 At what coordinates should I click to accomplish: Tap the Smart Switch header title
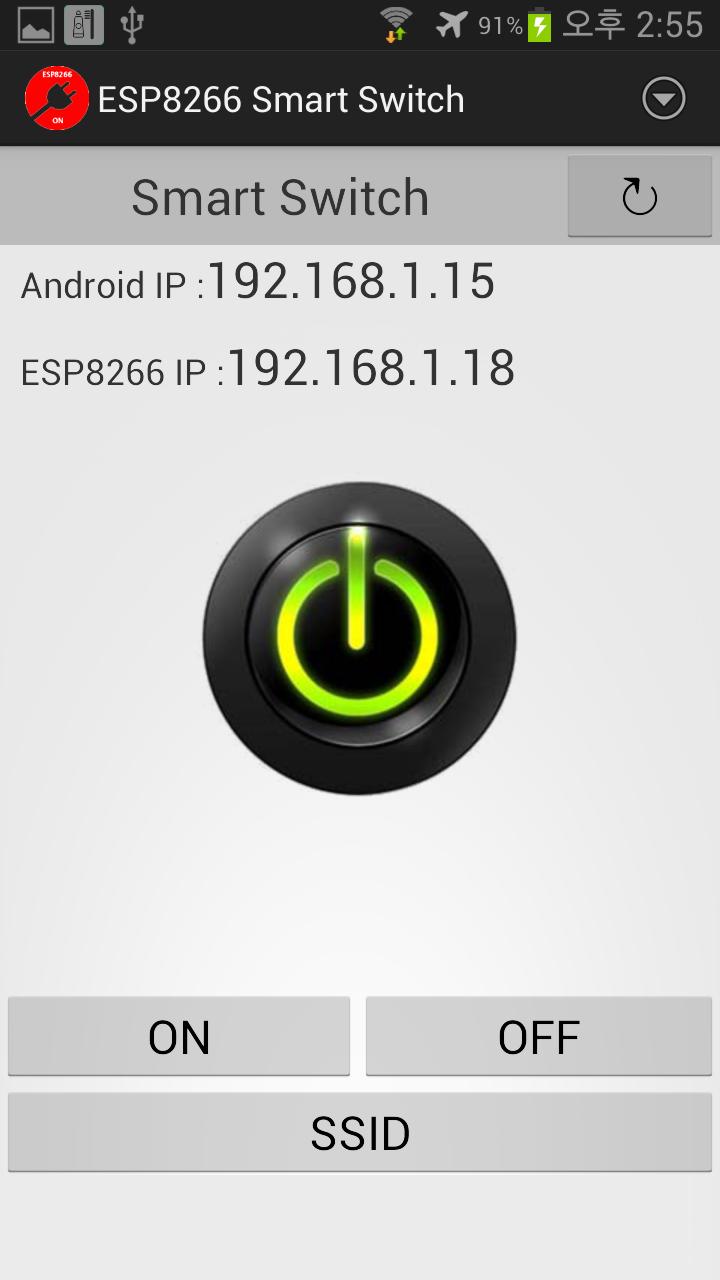pos(281,195)
